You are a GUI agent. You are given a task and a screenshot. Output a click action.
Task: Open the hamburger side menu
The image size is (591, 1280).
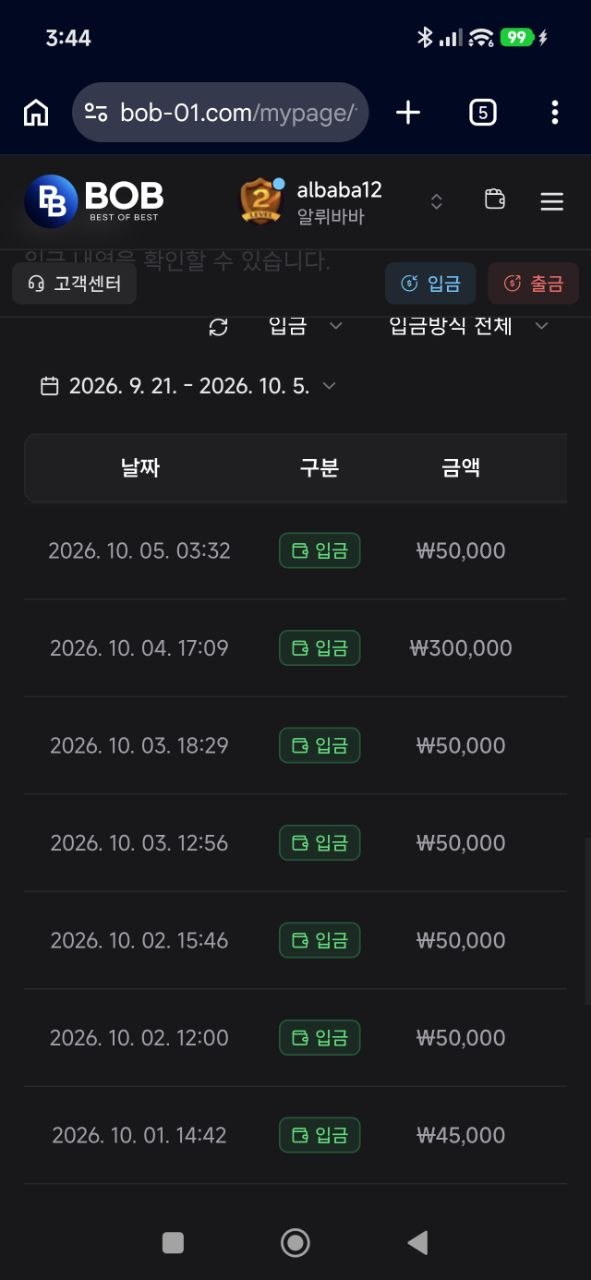click(552, 201)
